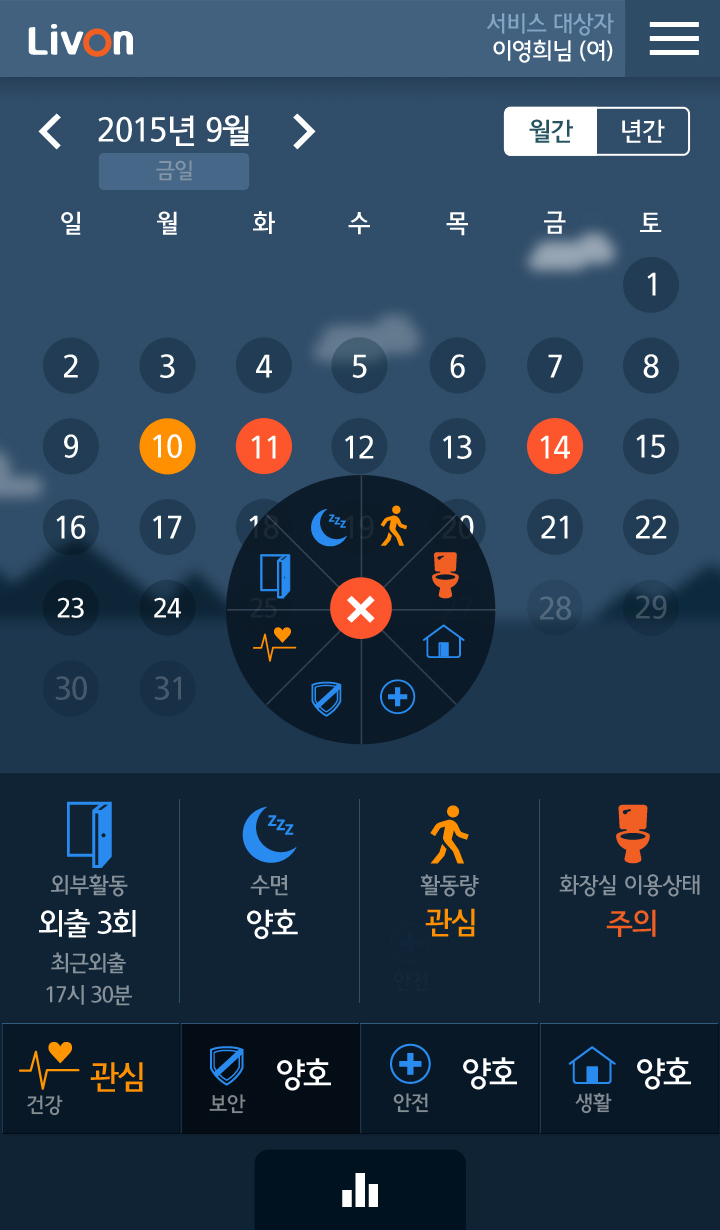Select the door outing icon in radial menu
Screen dimensions: 720x1230
(275, 576)
